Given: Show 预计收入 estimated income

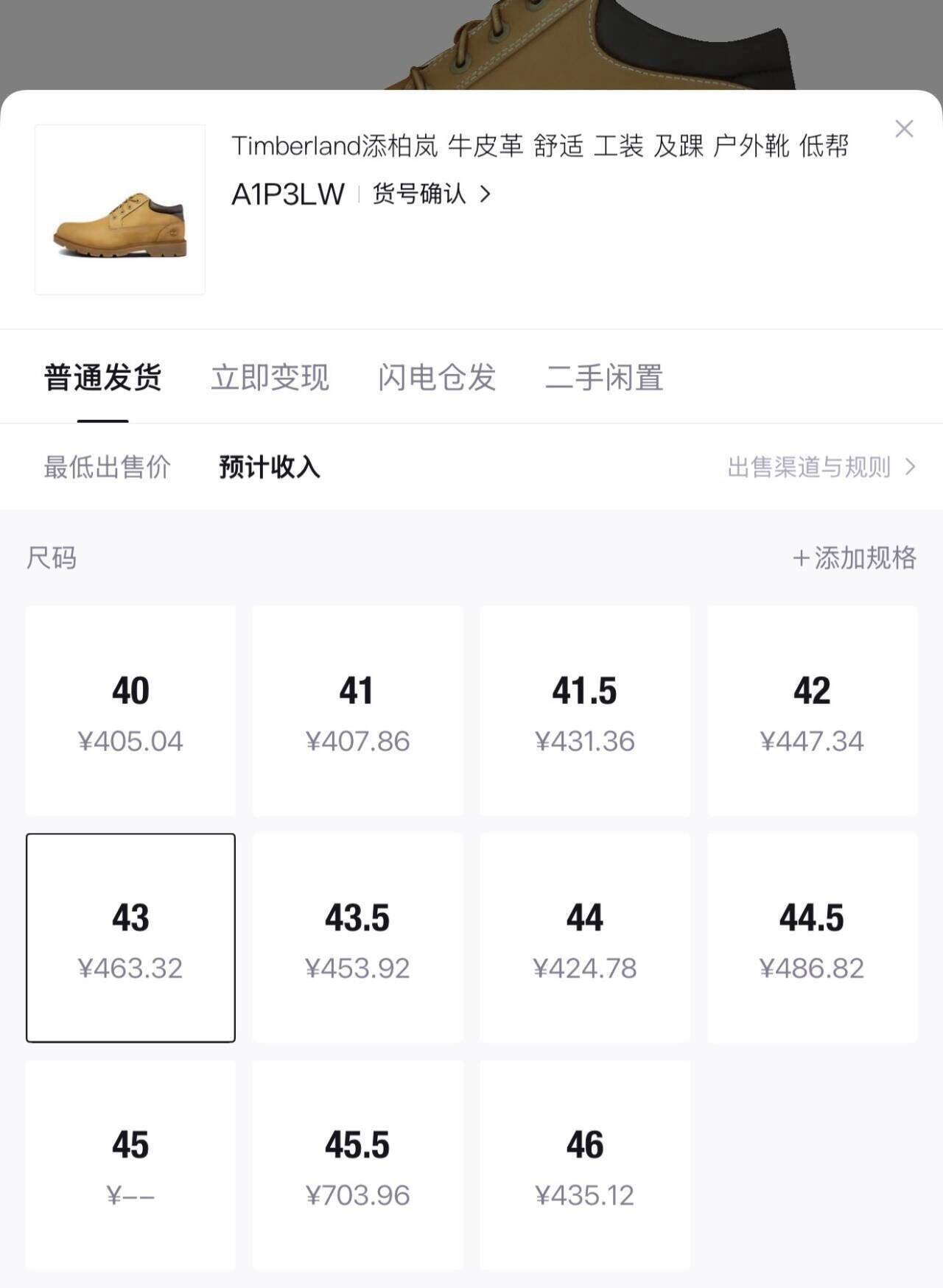Looking at the screenshot, I should tap(270, 467).
